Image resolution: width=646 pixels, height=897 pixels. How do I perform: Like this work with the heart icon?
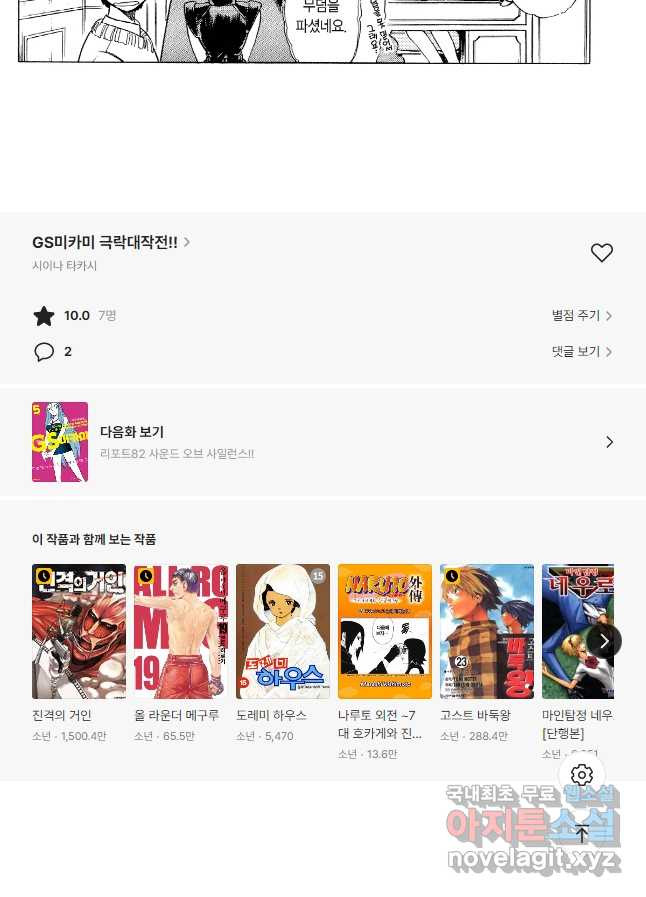[x=601, y=253]
